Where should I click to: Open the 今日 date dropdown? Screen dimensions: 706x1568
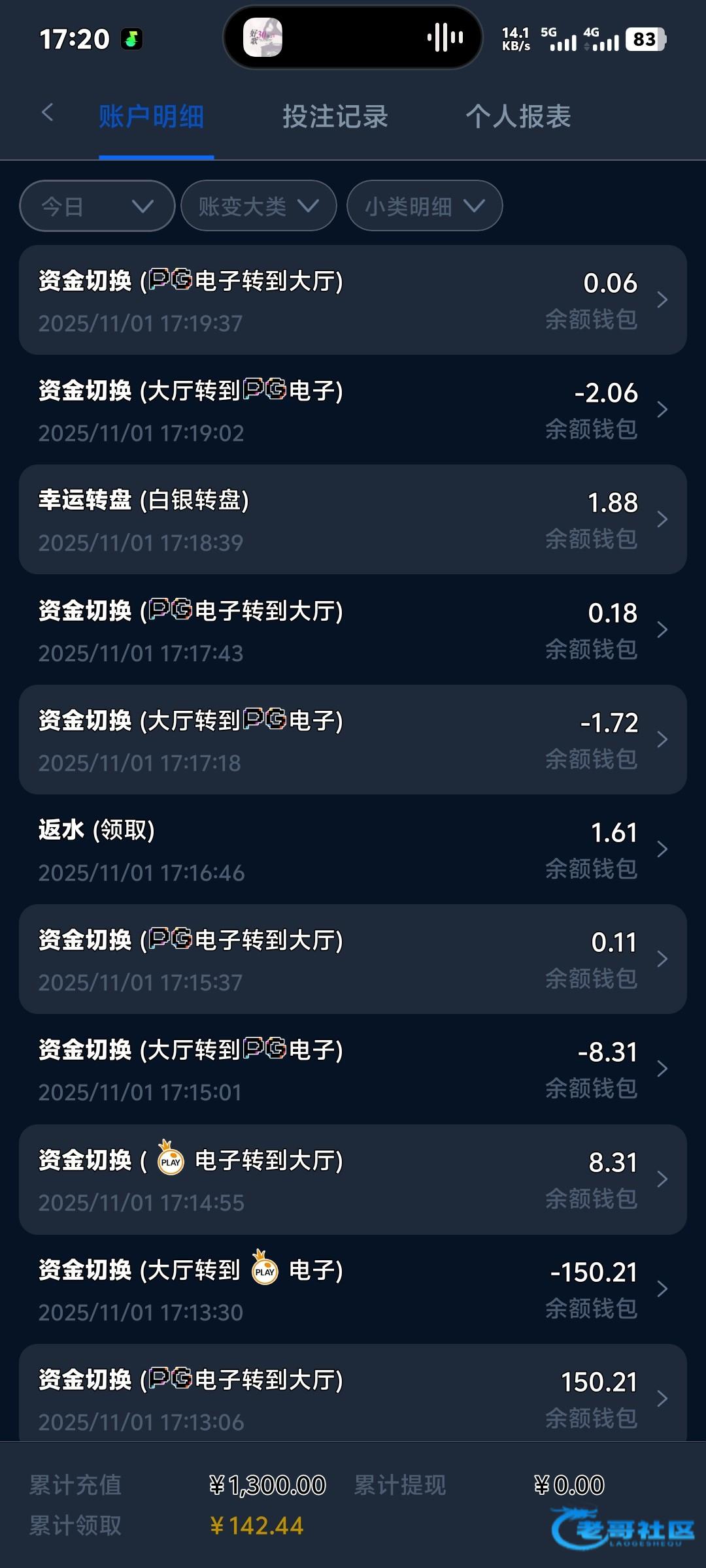[97, 206]
